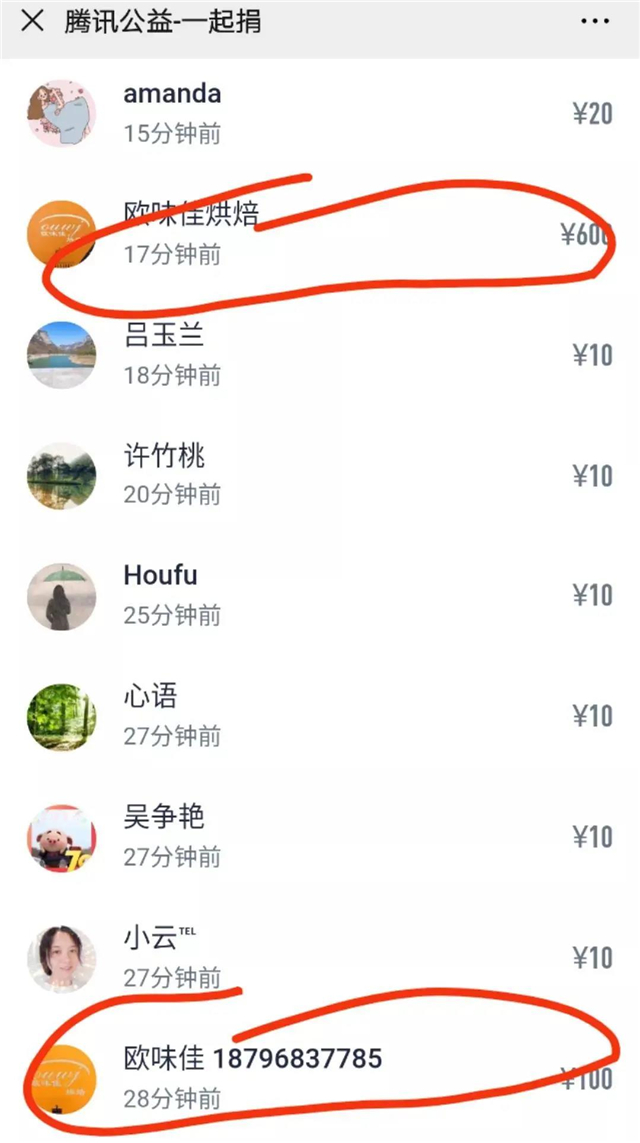
Task: Close the 腾讯公益 page
Action: pyautogui.click(x=32, y=21)
